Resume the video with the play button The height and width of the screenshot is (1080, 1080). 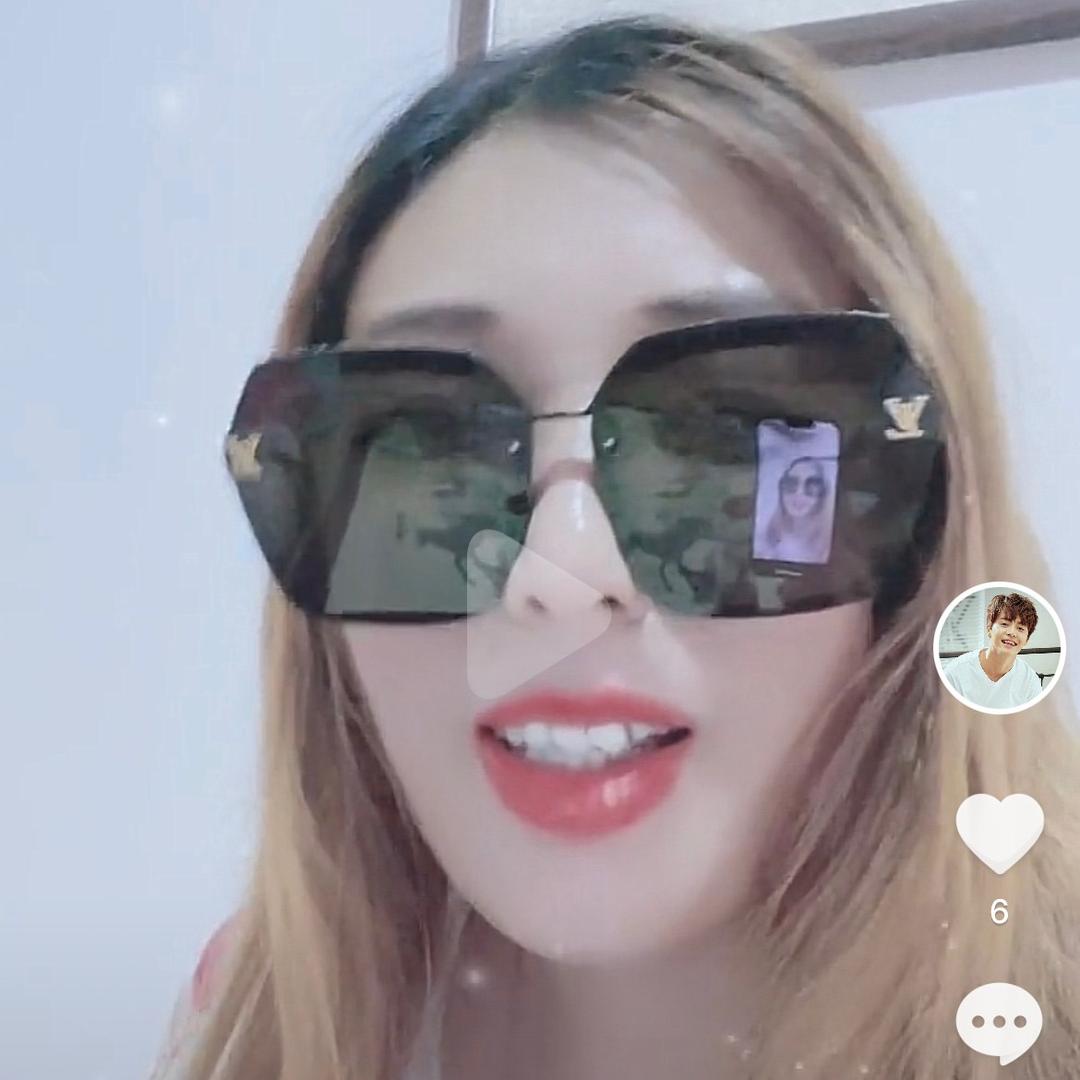[x=534, y=614]
